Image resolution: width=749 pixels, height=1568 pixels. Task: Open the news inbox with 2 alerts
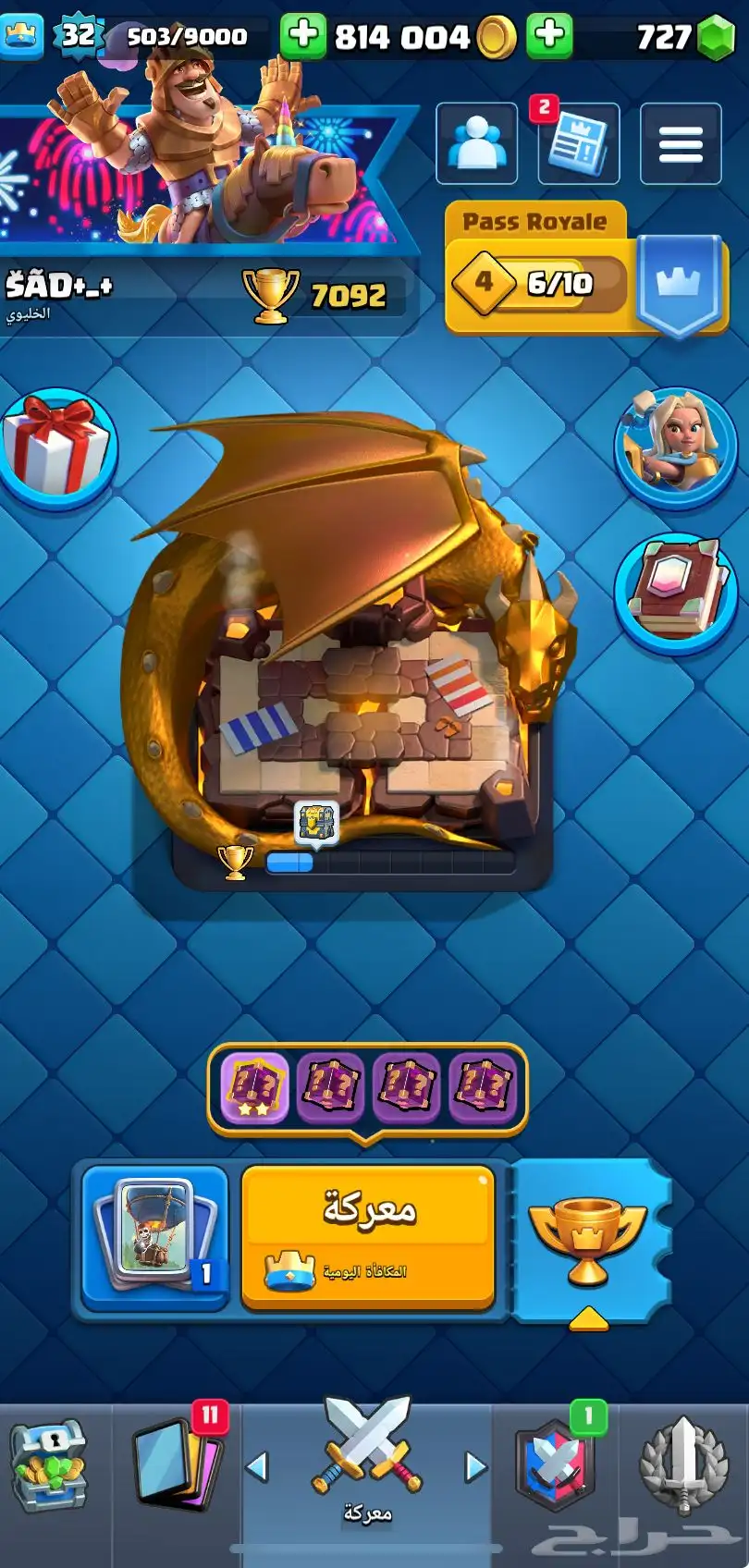[x=578, y=143]
